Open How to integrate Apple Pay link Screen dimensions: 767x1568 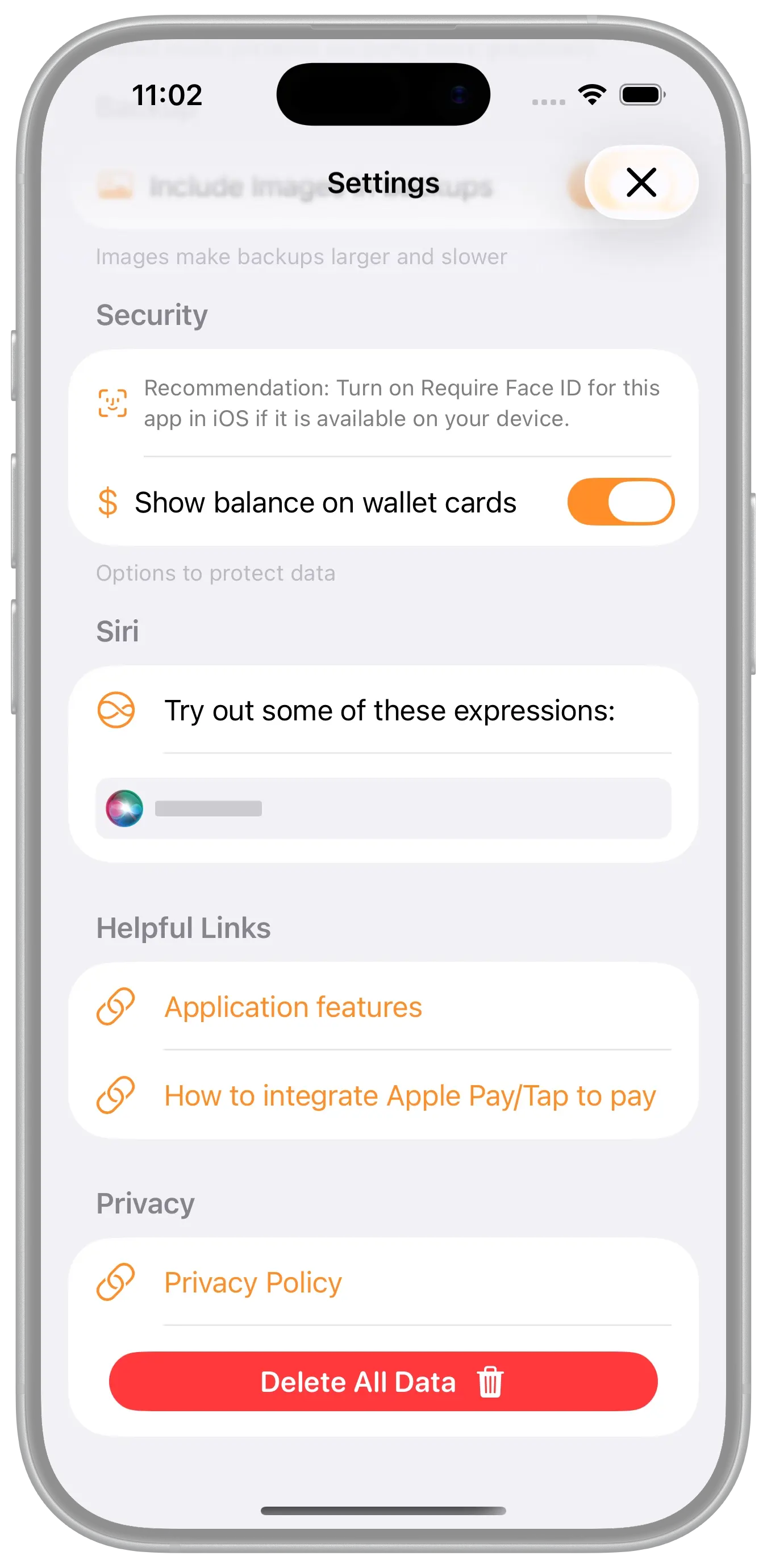(x=410, y=1096)
